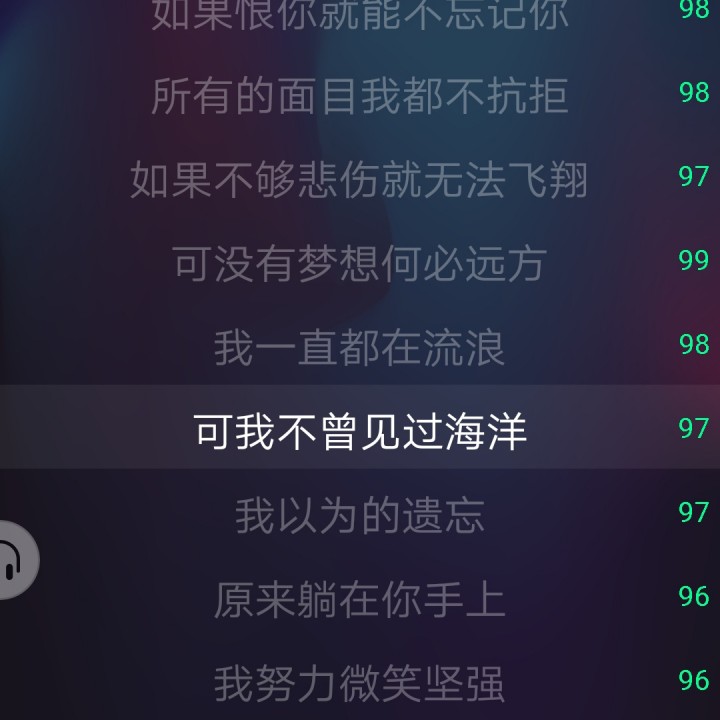Select the lyric line 如果不够悲伤就无法飞翔
720x720 pixels.
(x=360, y=180)
